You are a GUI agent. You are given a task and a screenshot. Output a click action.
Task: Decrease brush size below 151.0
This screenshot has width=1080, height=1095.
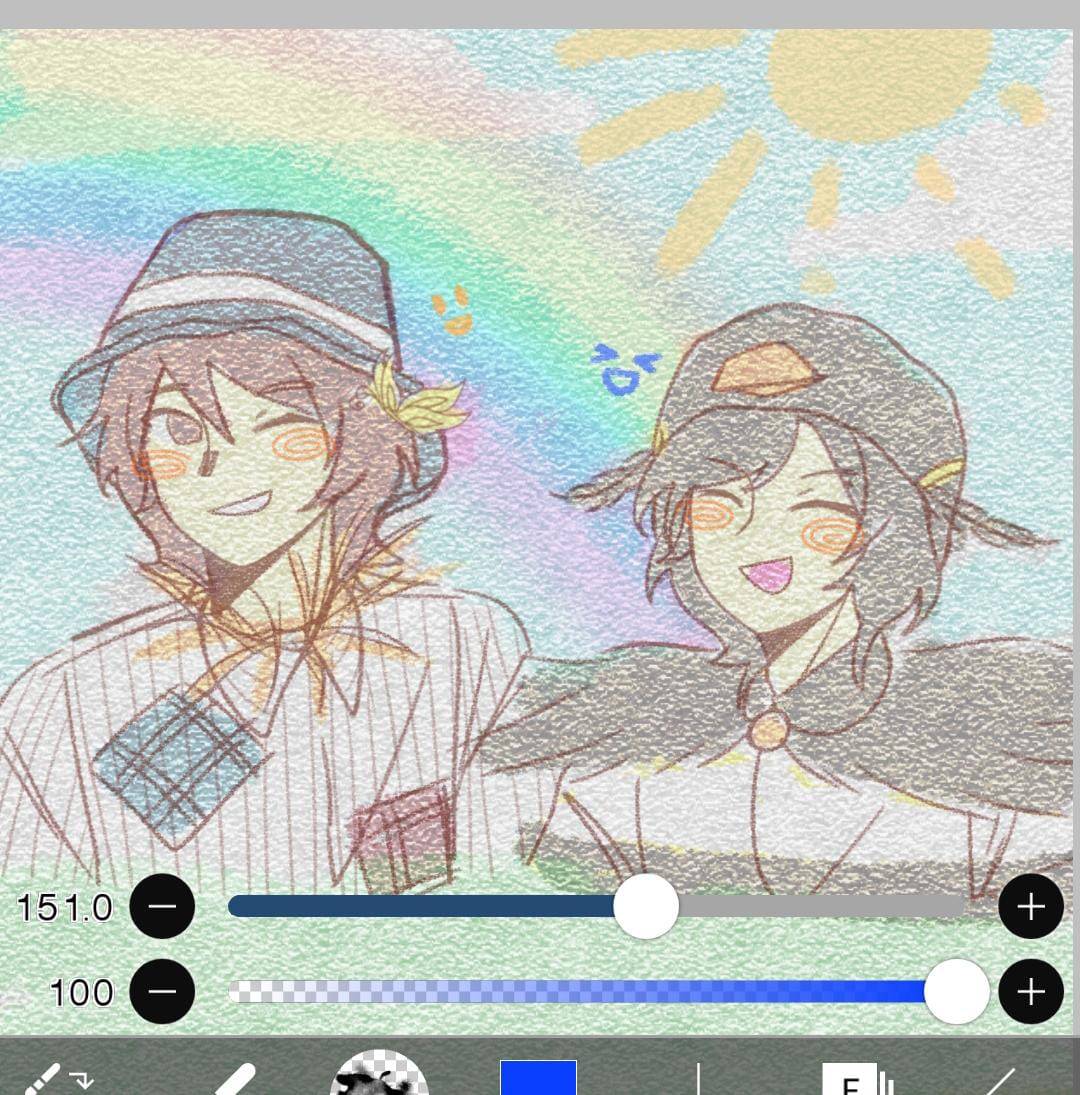click(162, 906)
